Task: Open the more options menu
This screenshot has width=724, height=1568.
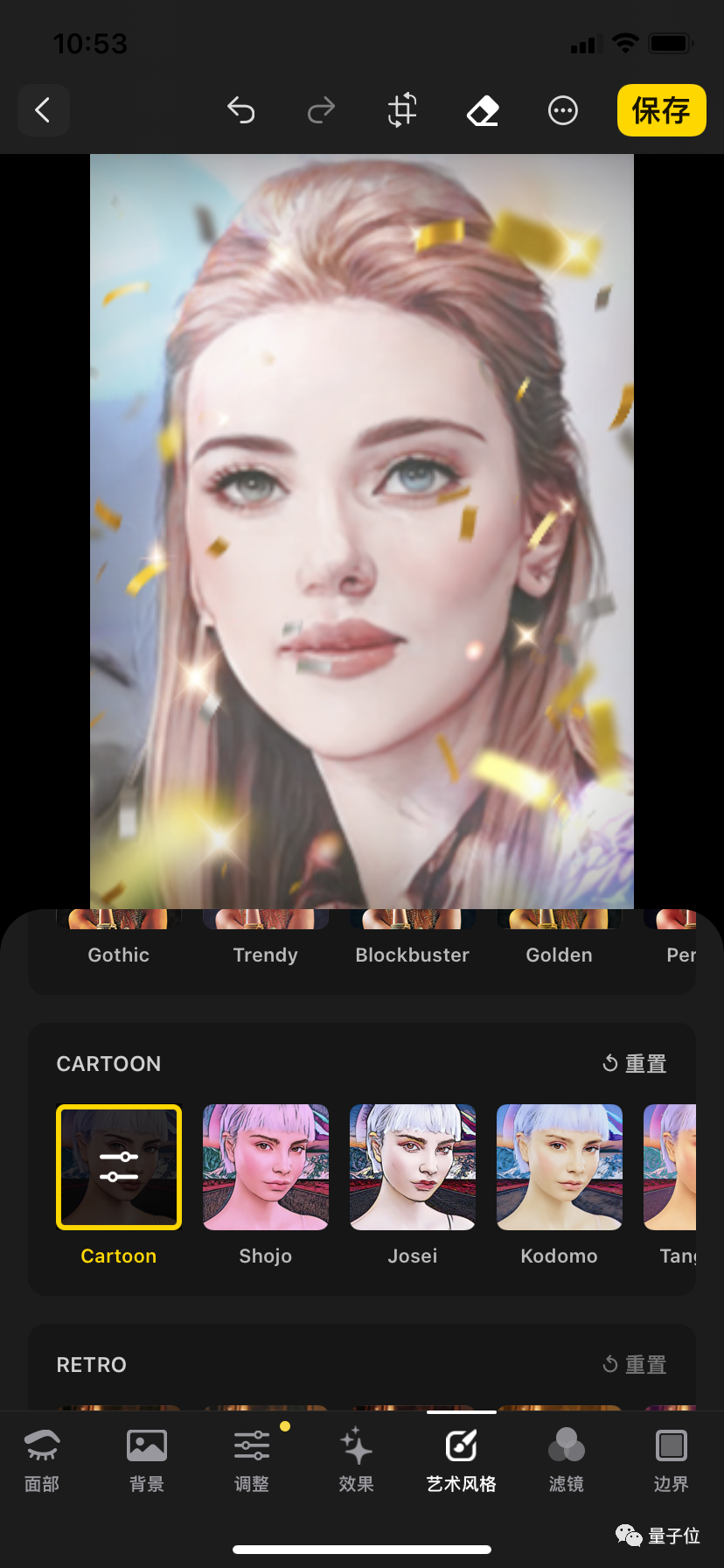Action: tap(562, 111)
